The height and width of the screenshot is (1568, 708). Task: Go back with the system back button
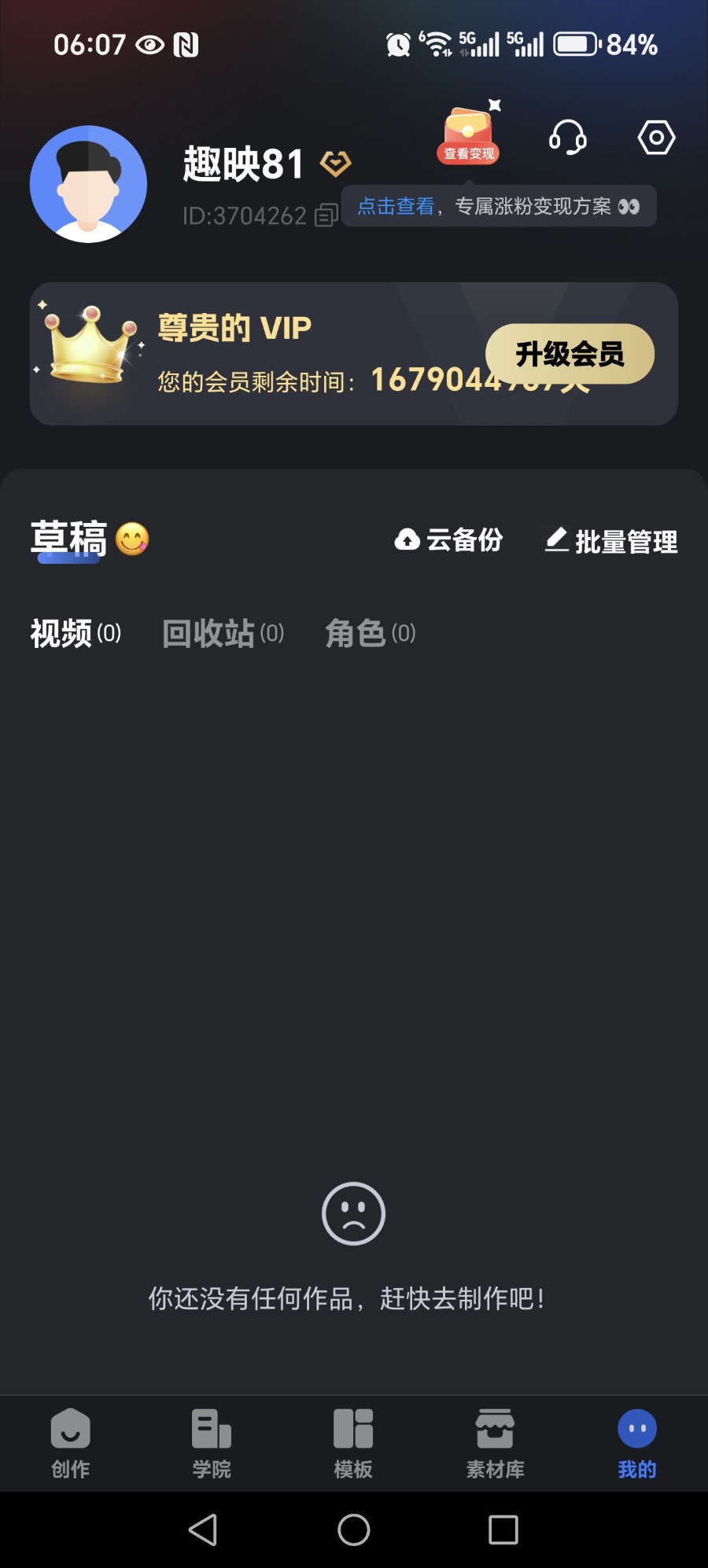coord(204,1529)
